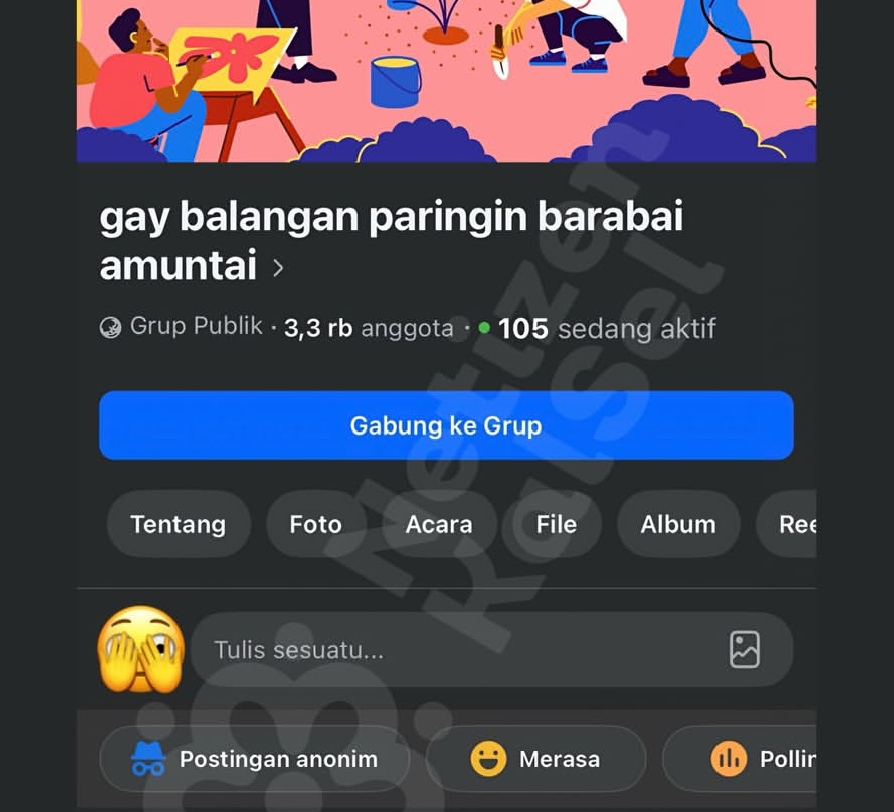
Task: Switch to the Foto chip
Action: [x=315, y=524]
